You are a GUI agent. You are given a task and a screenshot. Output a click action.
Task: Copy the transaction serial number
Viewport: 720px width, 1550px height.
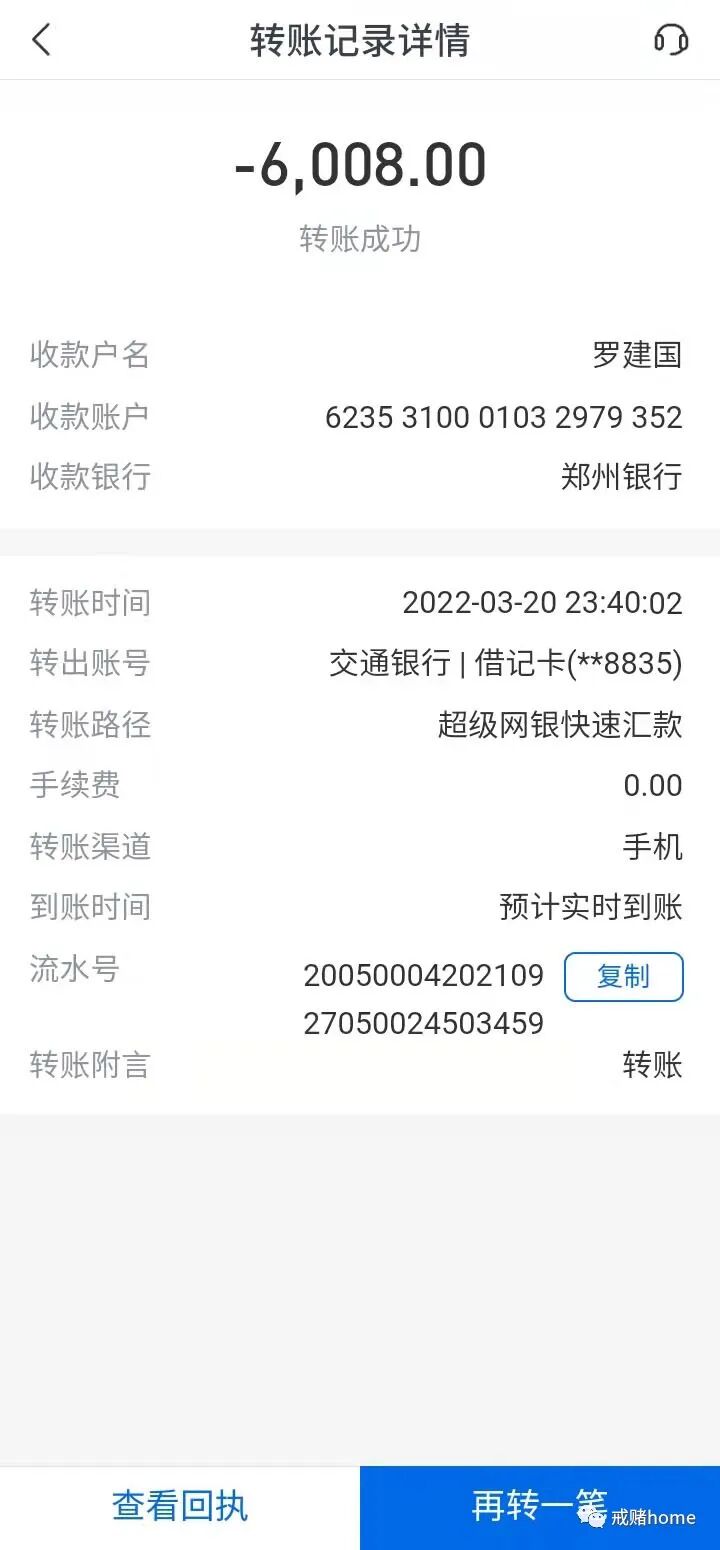pyautogui.click(x=624, y=977)
